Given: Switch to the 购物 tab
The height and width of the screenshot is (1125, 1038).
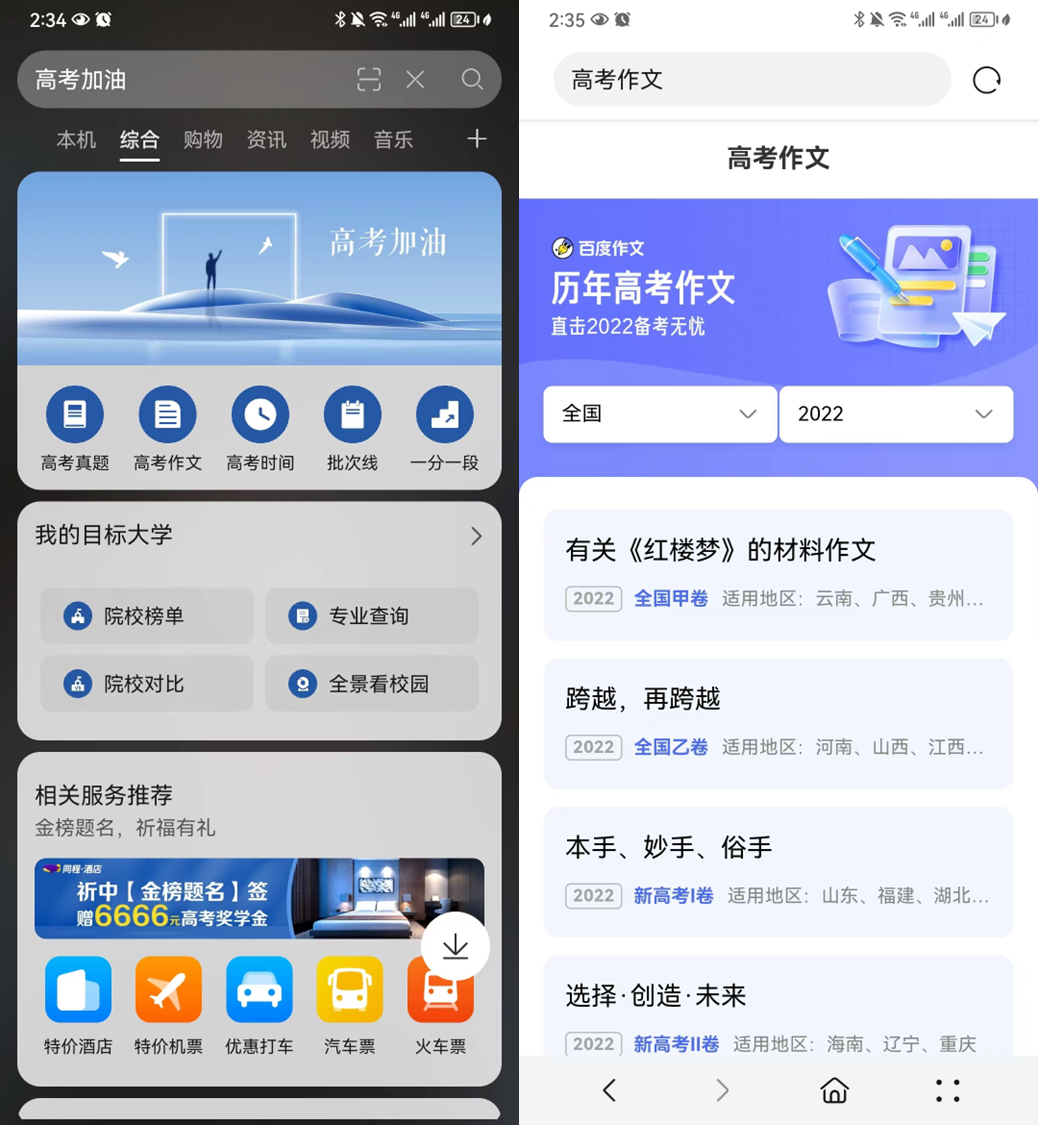Looking at the screenshot, I should pos(203,140).
